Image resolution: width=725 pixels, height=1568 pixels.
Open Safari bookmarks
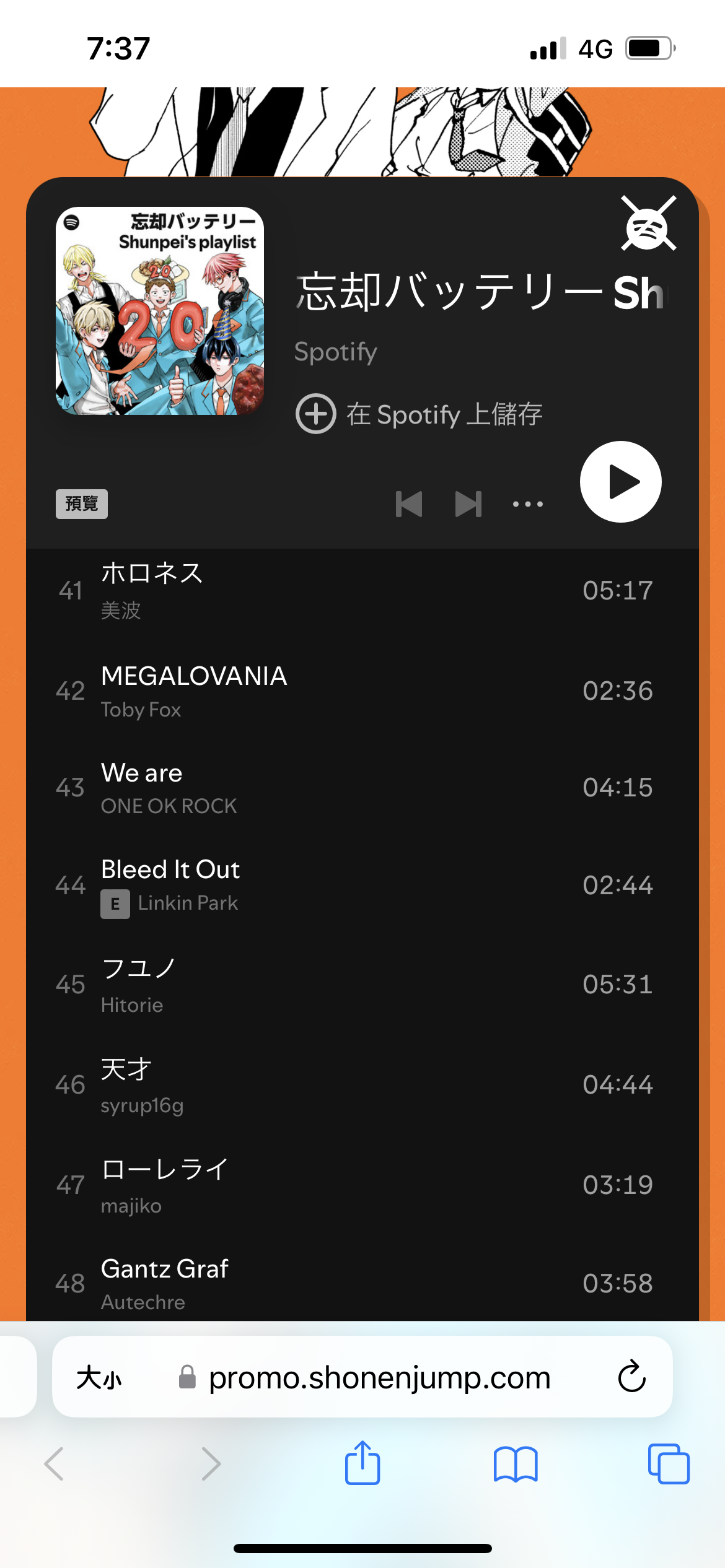[x=516, y=1464]
